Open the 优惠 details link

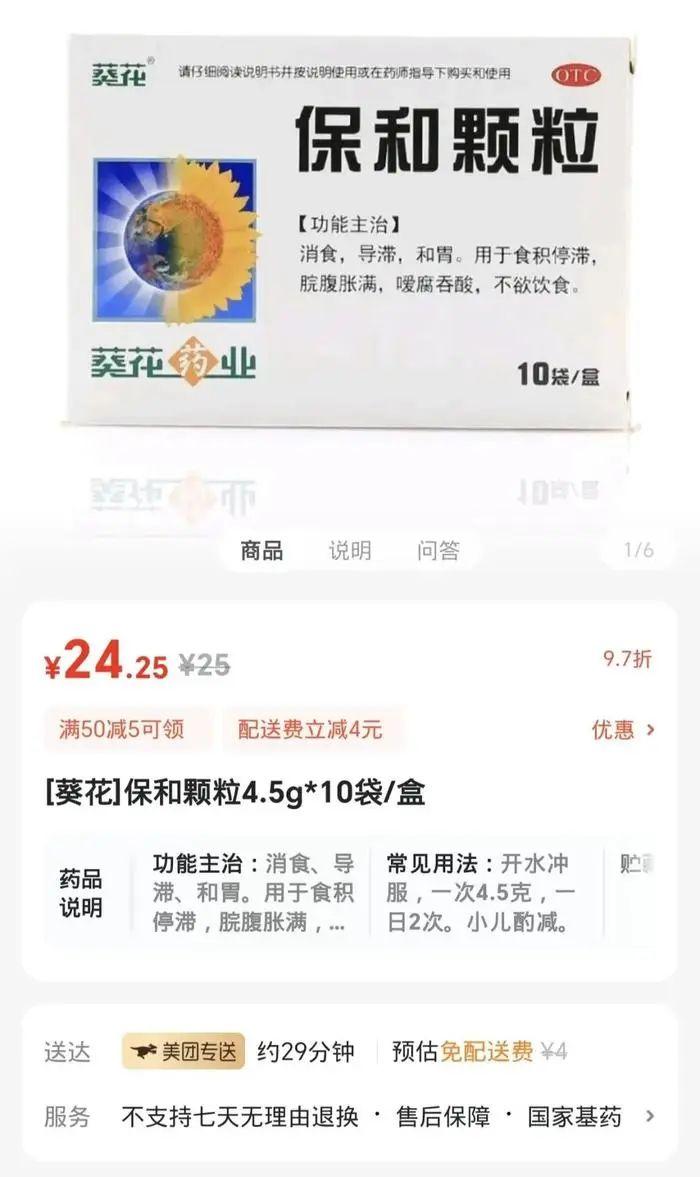tap(623, 729)
